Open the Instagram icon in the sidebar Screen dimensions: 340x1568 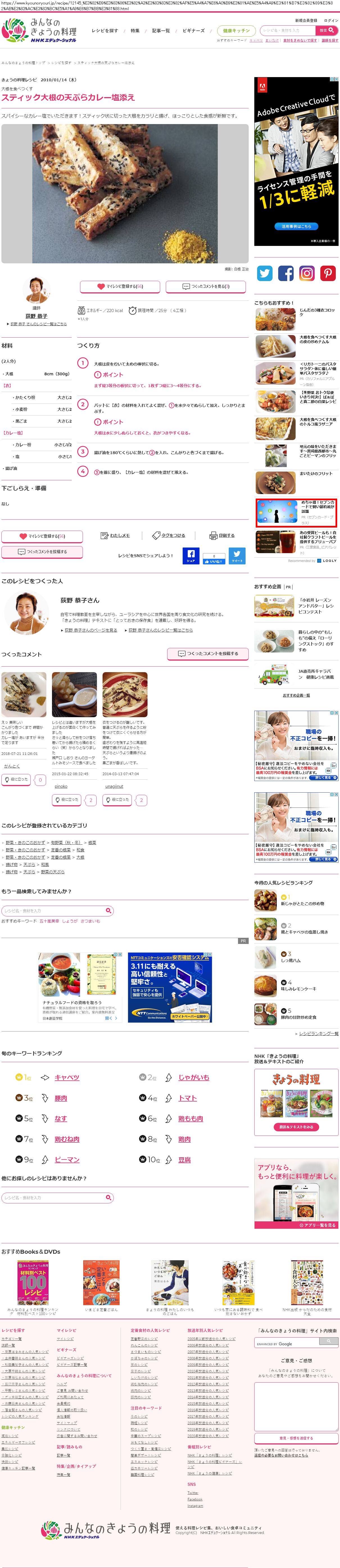[x=307, y=273]
